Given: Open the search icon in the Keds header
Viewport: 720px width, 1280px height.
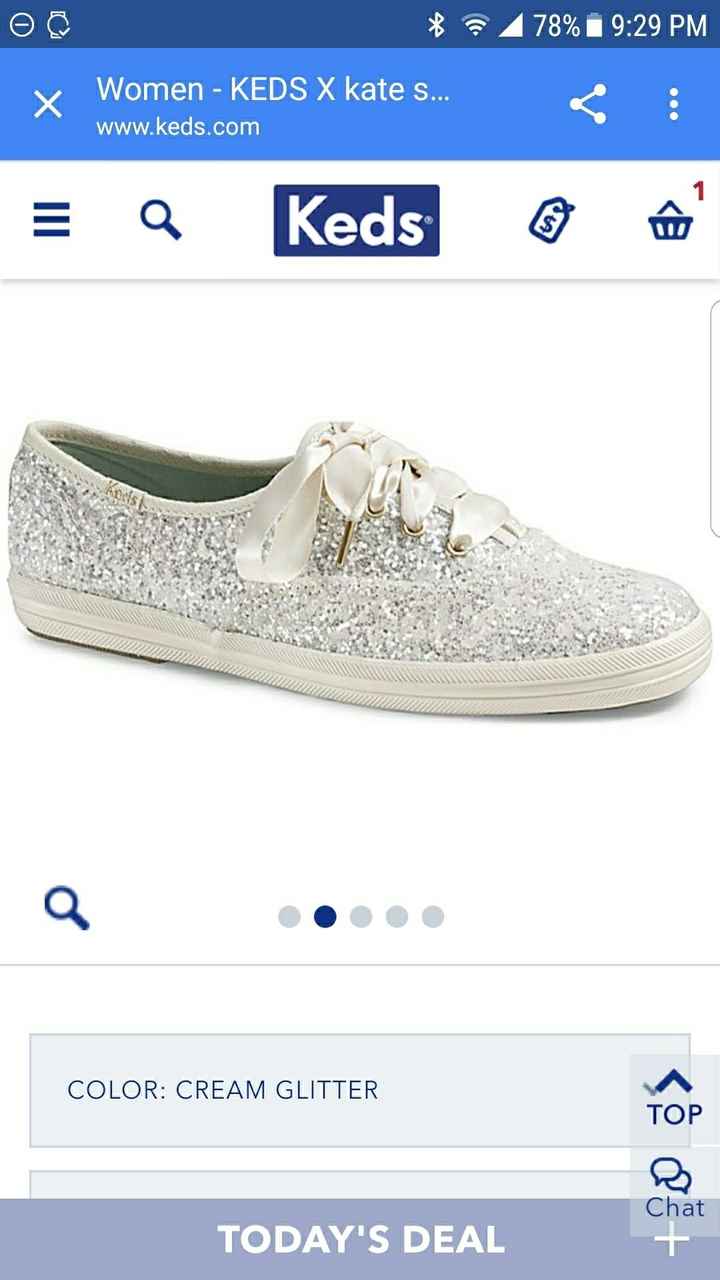Looking at the screenshot, I should (160, 220).
